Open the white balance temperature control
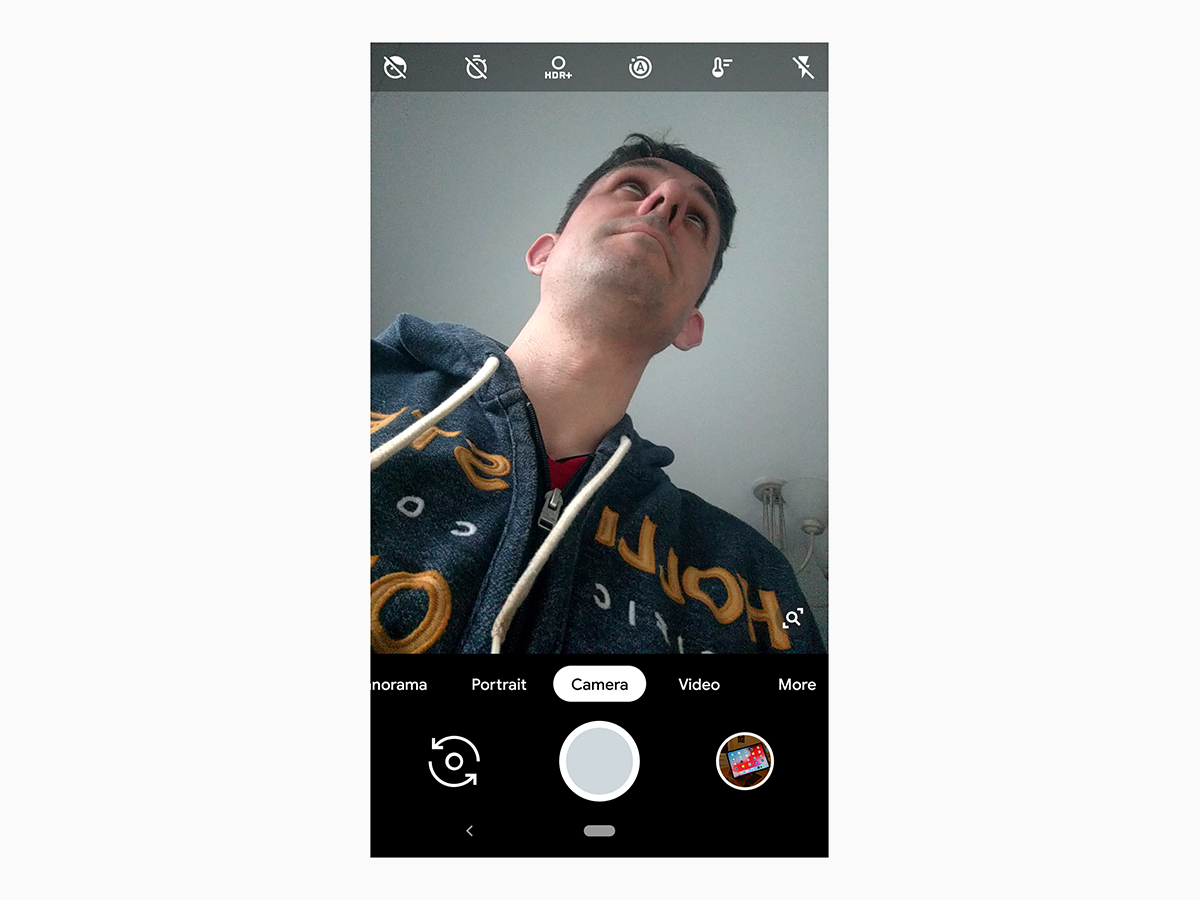 [722, 68]
